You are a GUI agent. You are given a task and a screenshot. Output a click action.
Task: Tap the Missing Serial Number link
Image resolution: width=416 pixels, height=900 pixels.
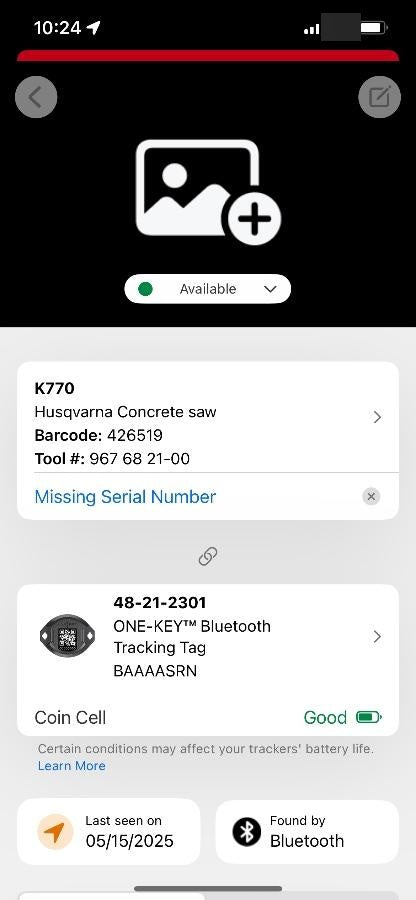[x=125, y=496]
